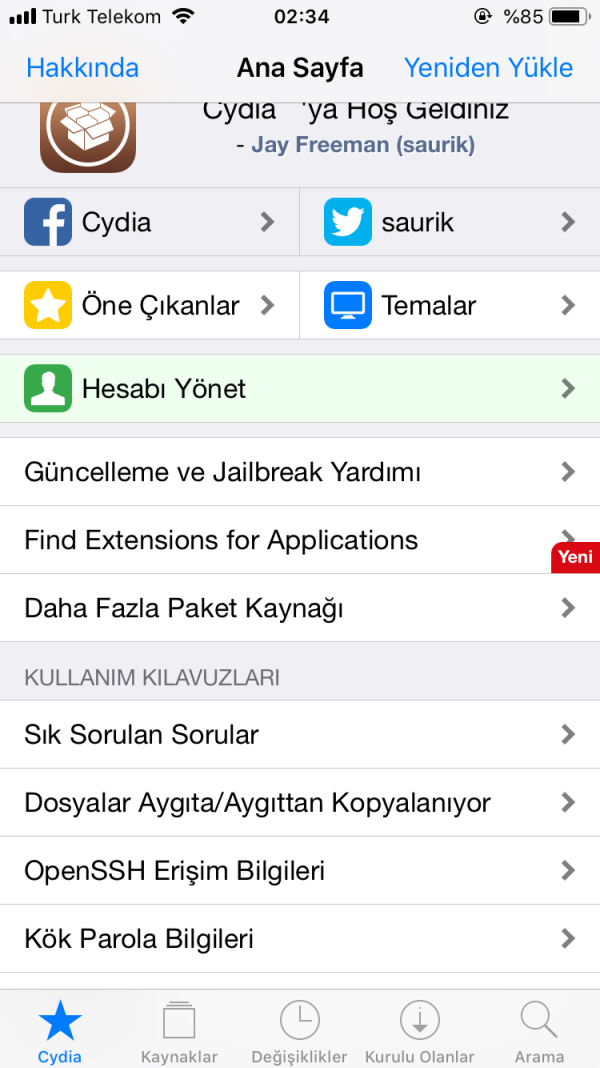Tap the Jay Freeman (saurik) link
The height and width of the screenshot is (1068, 600).
pyautogui.click(x=363, y=145)
